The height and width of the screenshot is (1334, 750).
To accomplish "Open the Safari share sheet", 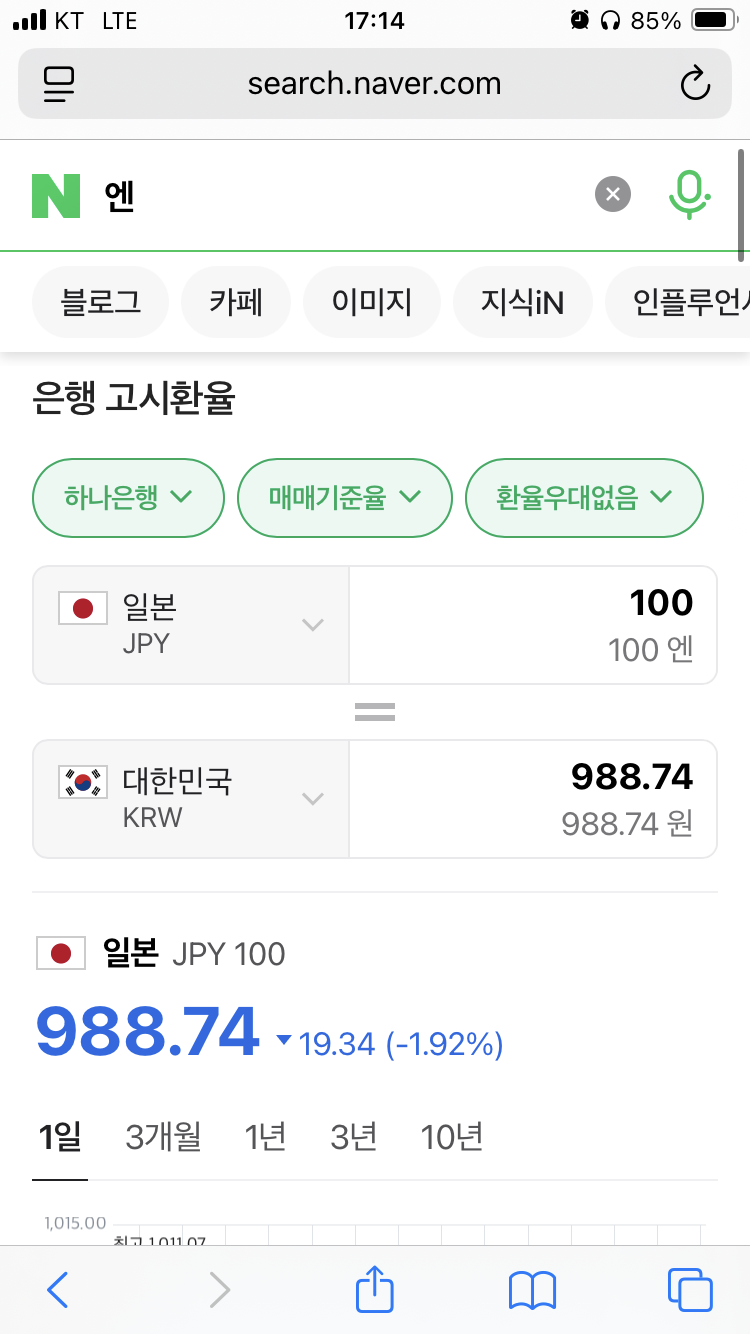I will (375, 1288).
